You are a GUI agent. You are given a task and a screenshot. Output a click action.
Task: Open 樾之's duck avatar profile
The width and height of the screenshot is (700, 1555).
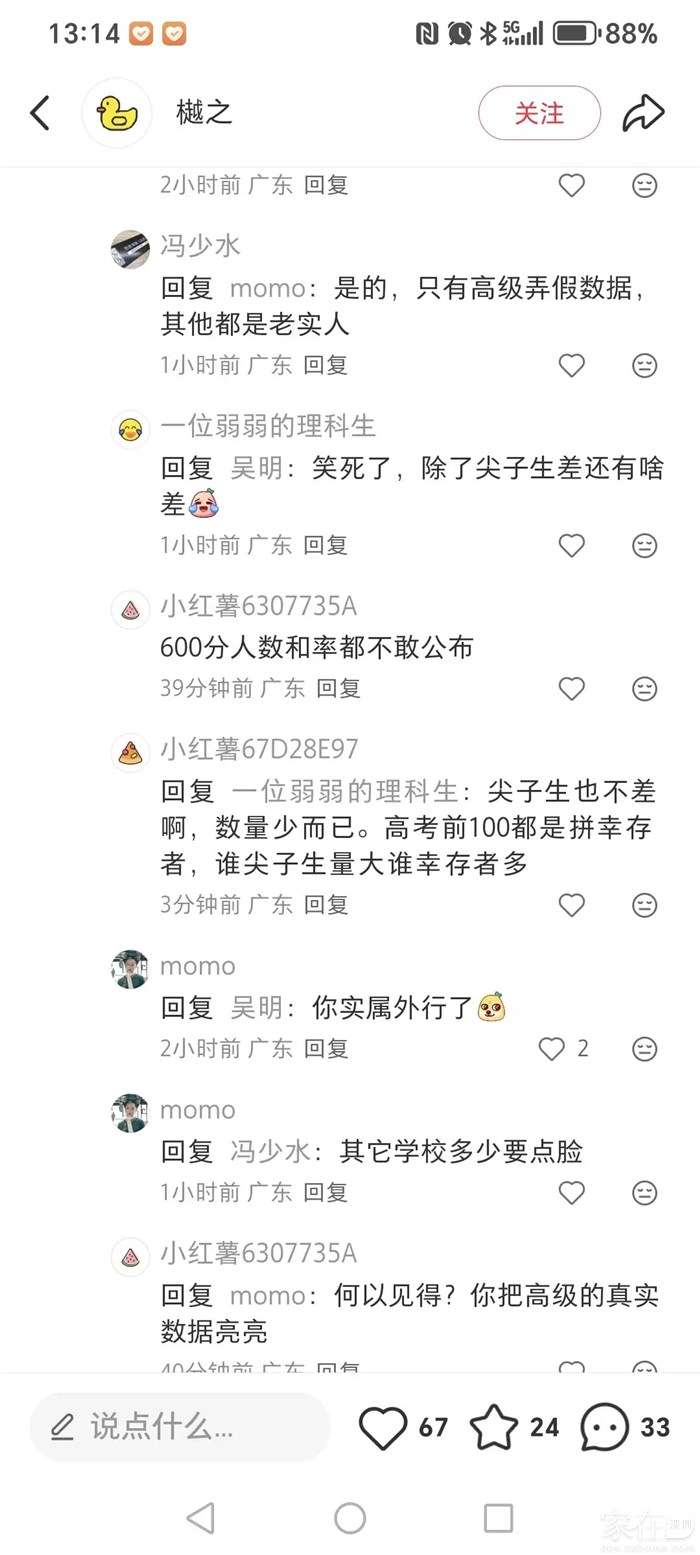[116, 113]
